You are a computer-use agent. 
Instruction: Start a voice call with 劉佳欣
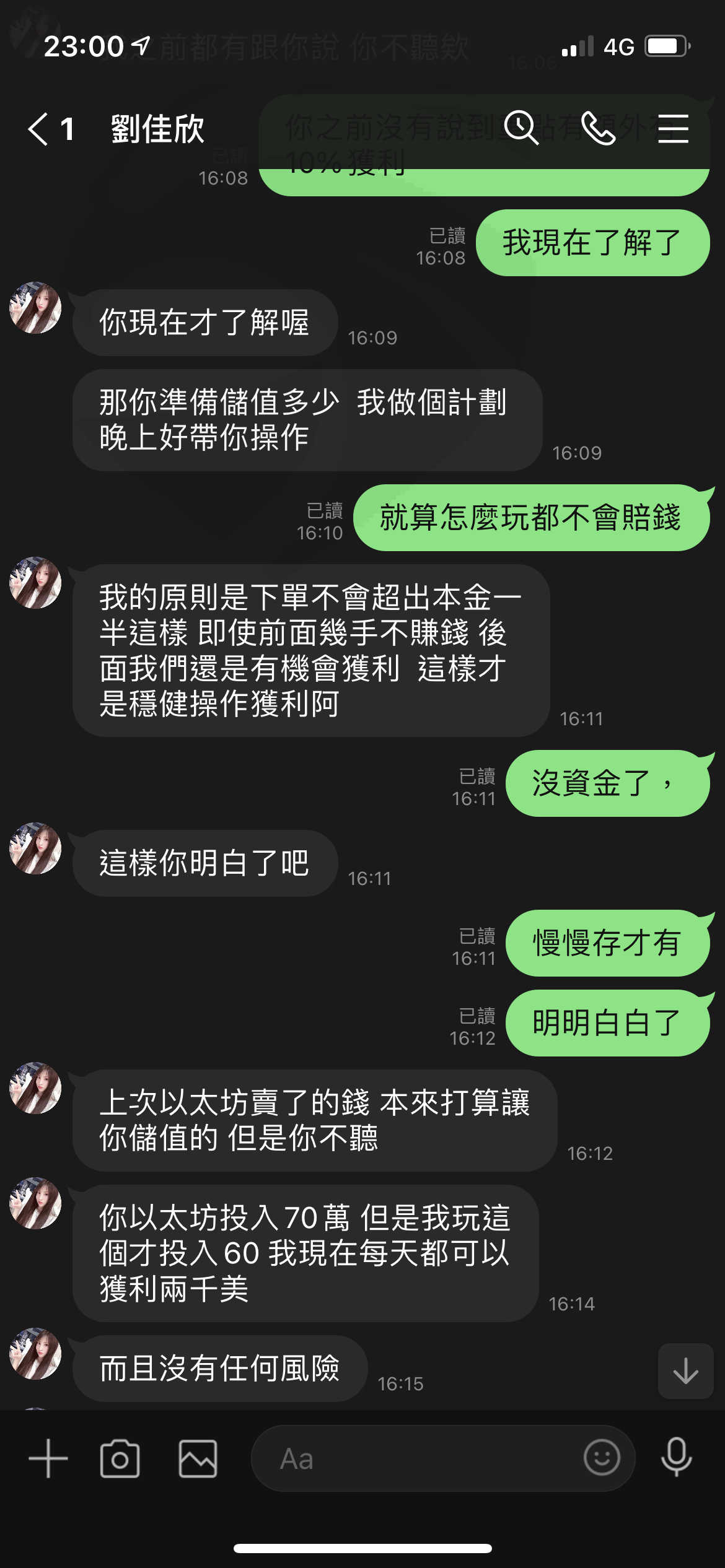[x=598, y=128]
